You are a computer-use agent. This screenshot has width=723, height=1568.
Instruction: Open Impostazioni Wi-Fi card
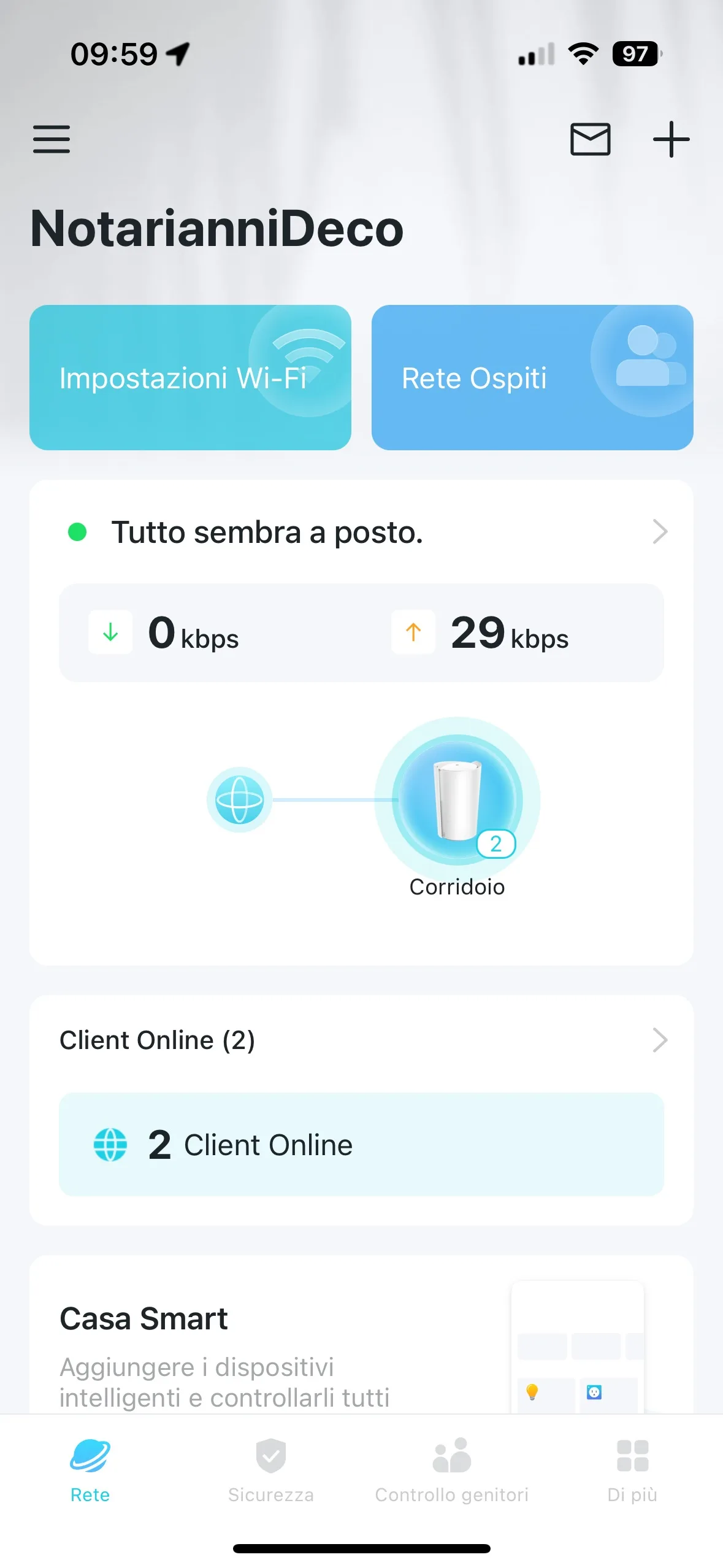point(190,377)
